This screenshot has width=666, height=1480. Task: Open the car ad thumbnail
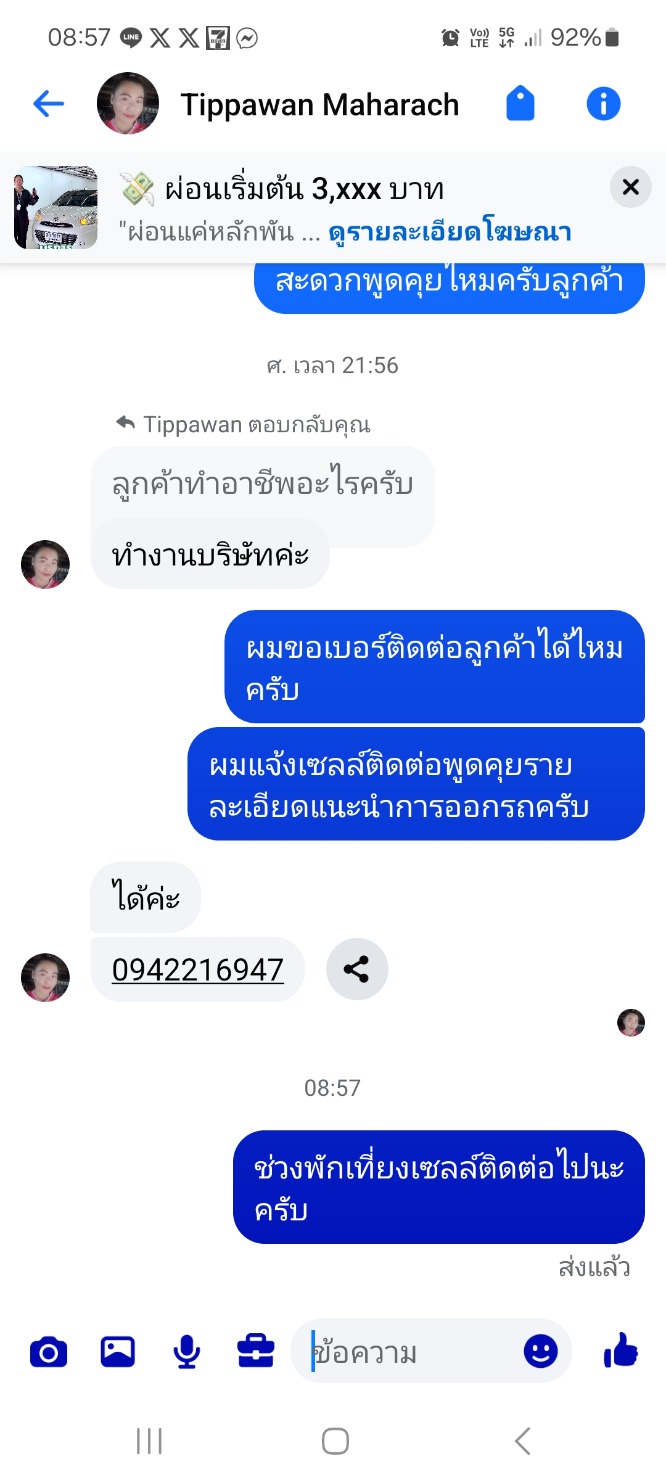(x=56, y=207)
